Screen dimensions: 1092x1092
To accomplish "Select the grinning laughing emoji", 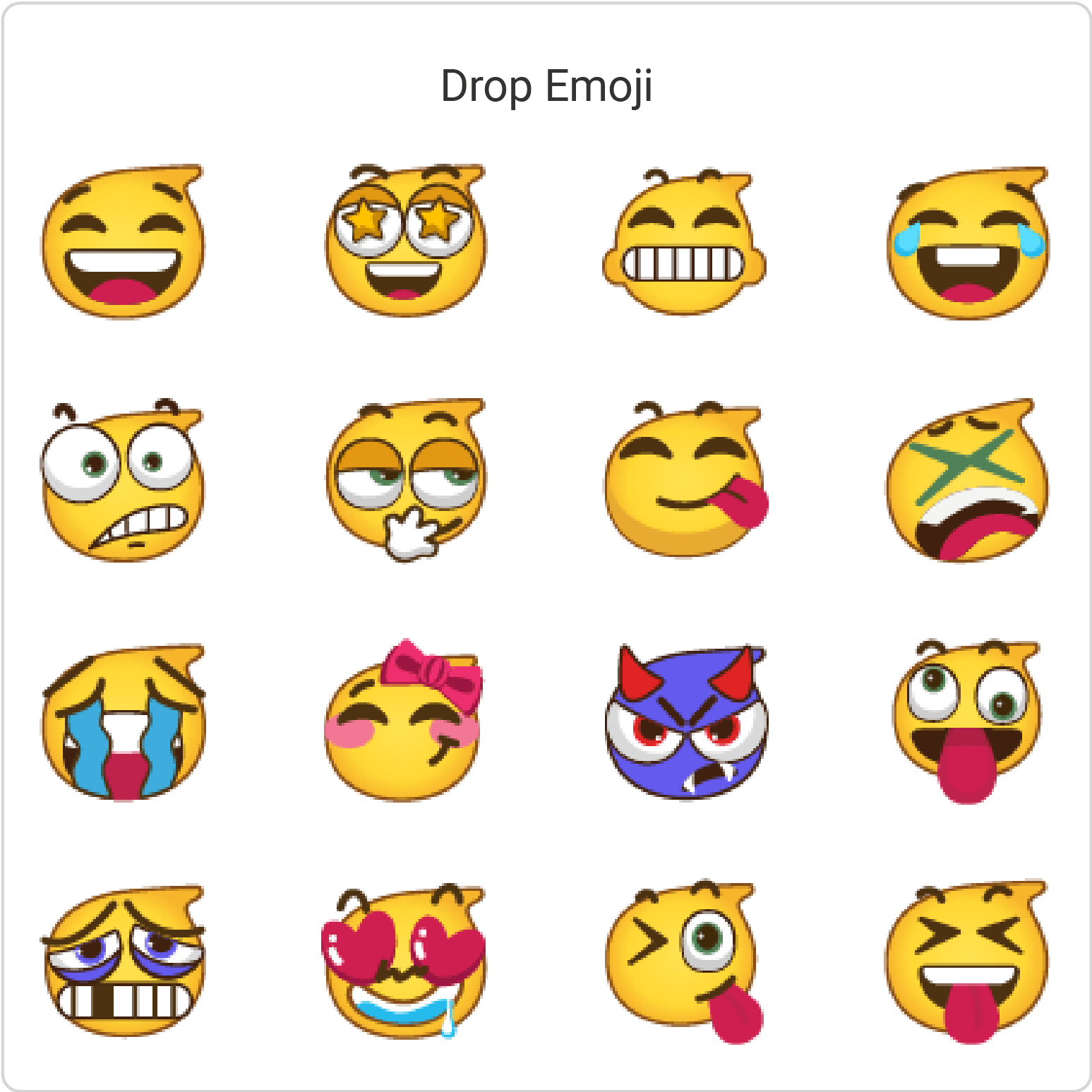I will (123, 244).
